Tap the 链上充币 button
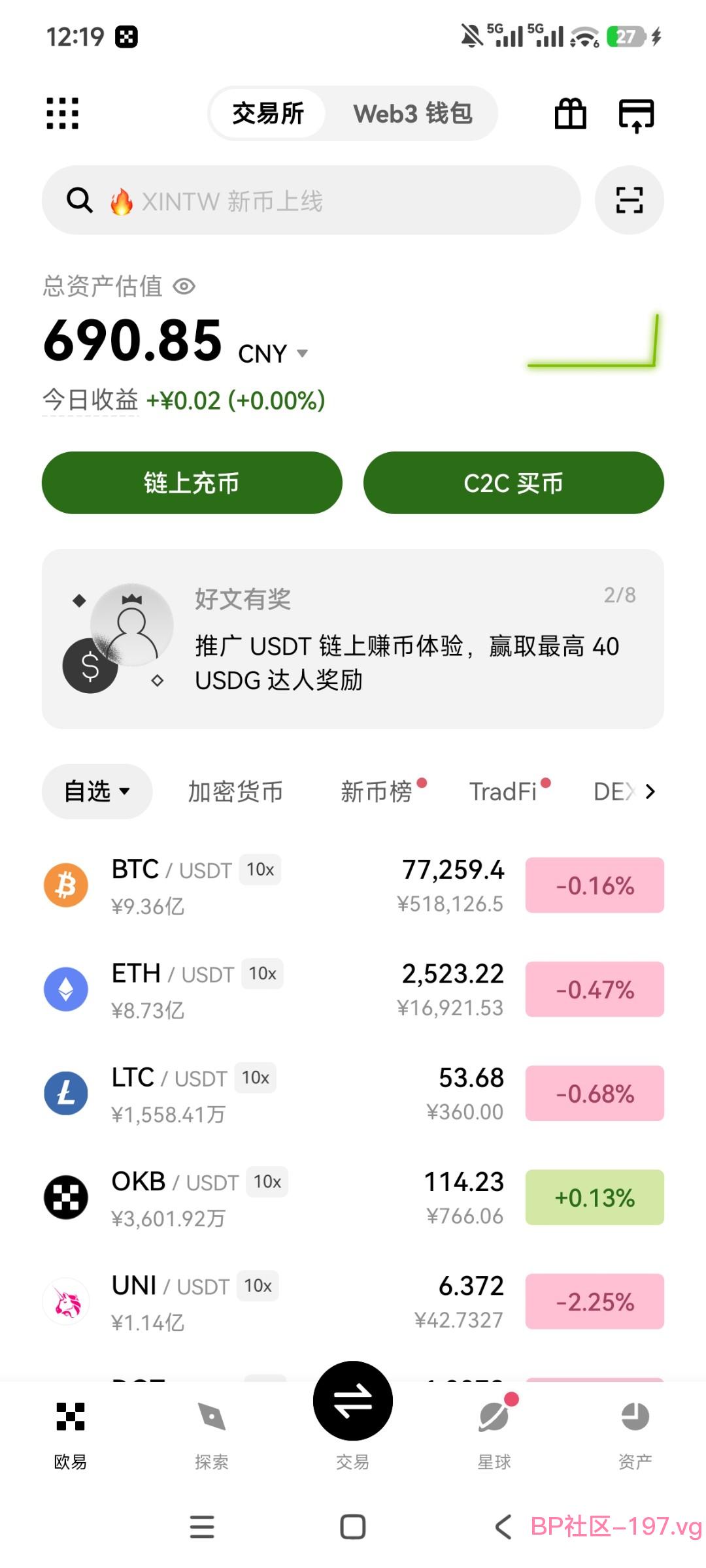Screen dimensions: 706x1568 coord(192,483)
